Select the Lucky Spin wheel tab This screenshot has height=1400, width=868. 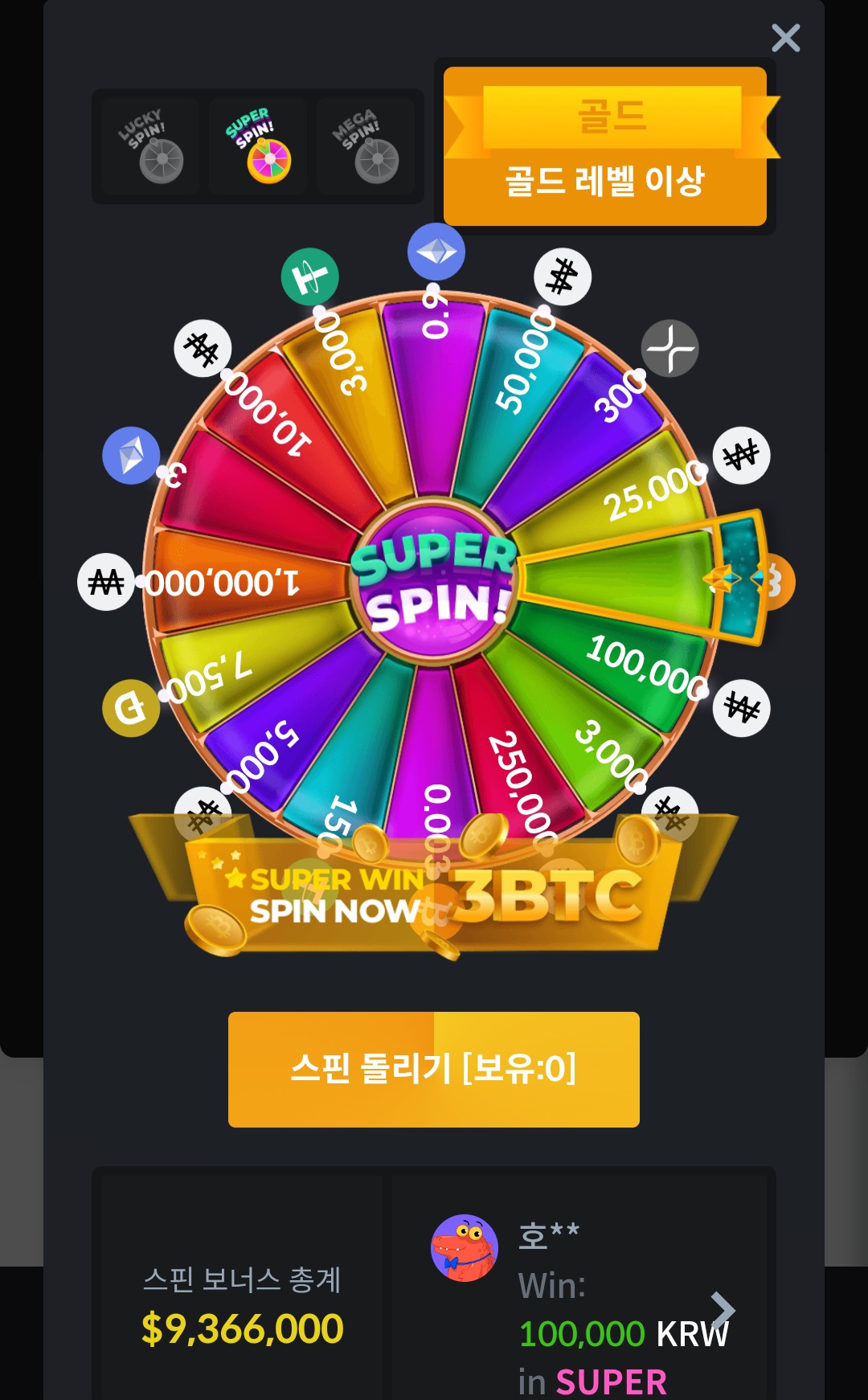tap(149, 146)
